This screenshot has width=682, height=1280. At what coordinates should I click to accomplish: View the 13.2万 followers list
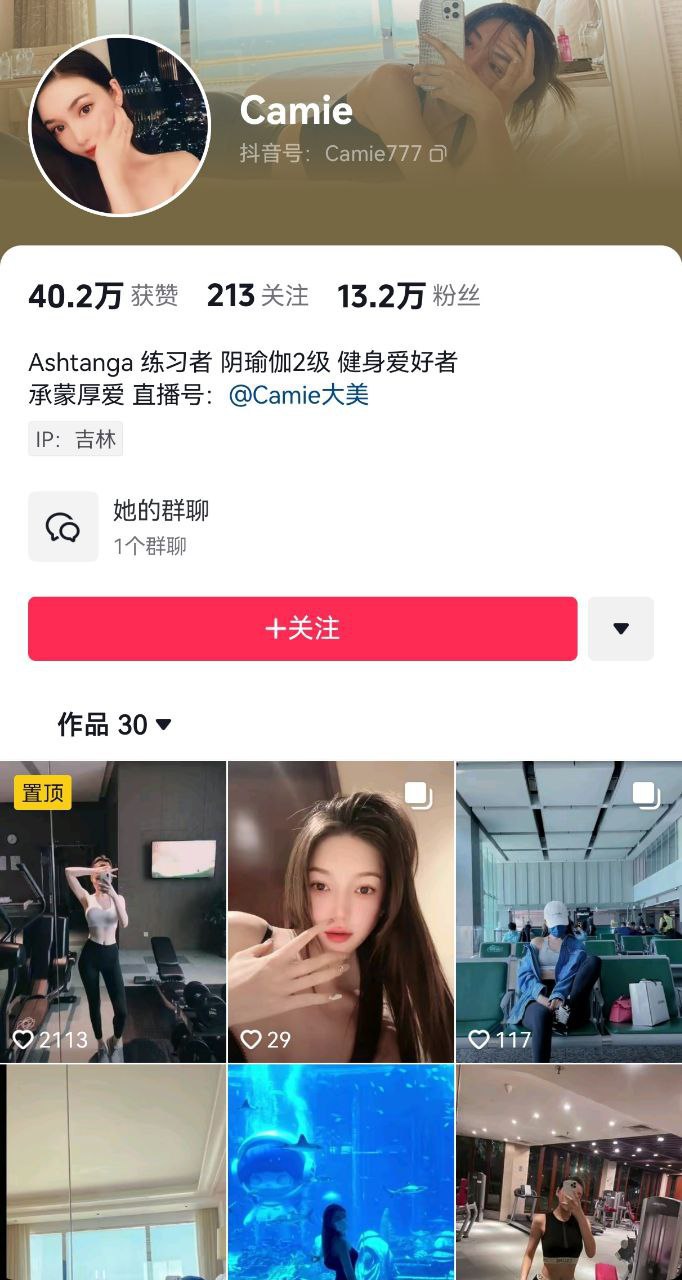408,296
